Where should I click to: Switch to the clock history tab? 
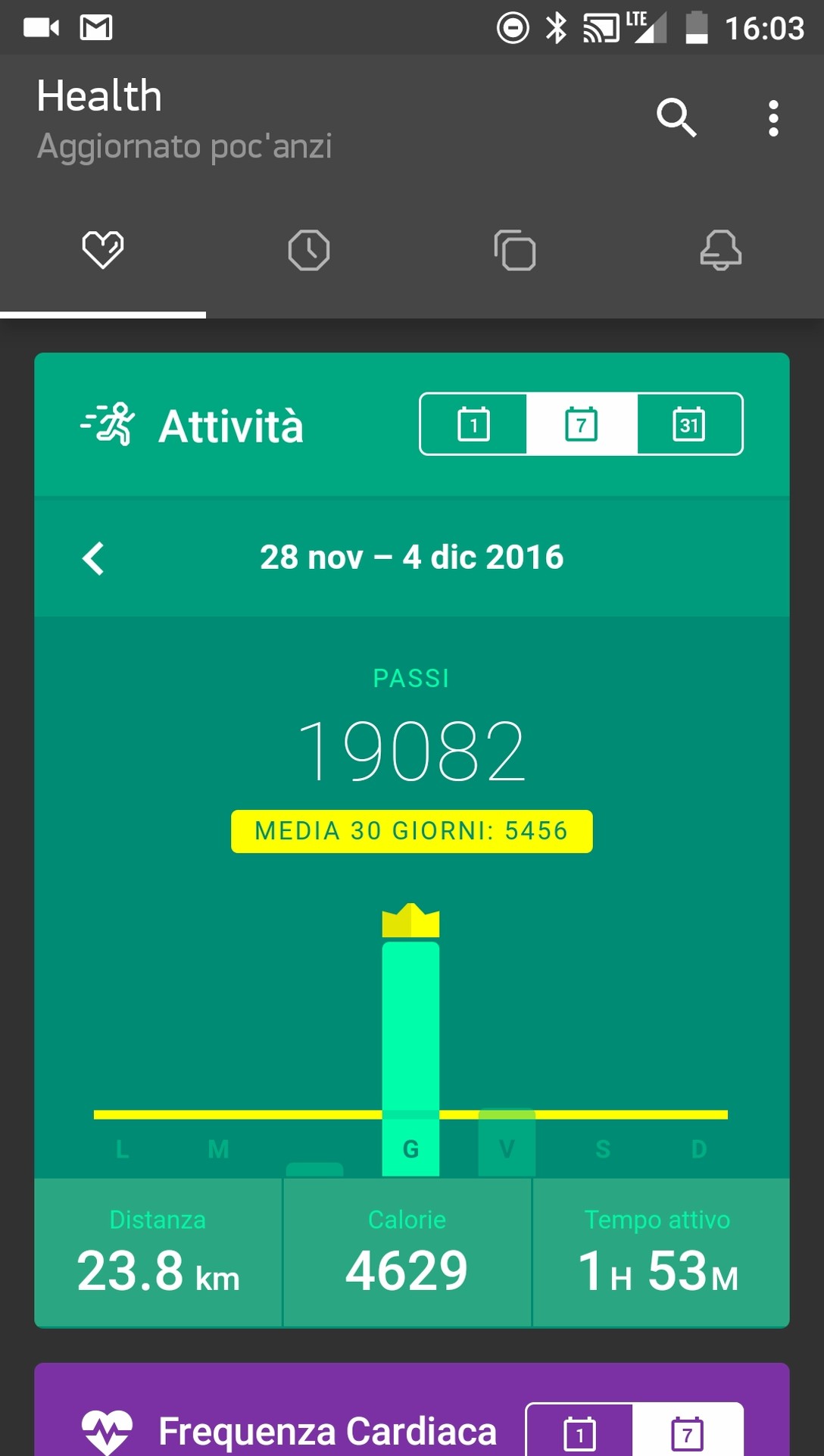(x=309, y=250)
